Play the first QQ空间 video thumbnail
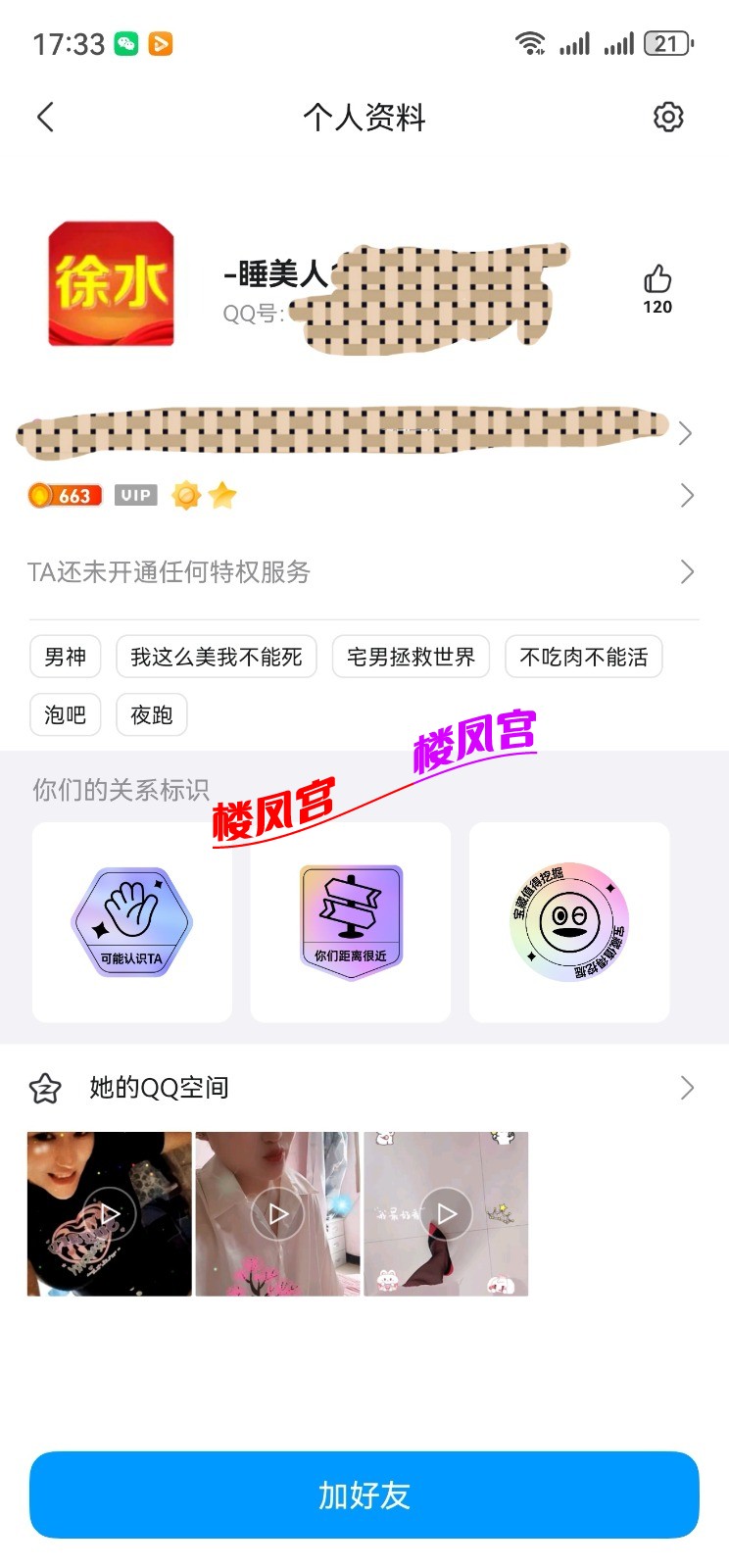The width and height of the screenshot is (729, 1568). pyautogui.click(x=109, y=1213)
